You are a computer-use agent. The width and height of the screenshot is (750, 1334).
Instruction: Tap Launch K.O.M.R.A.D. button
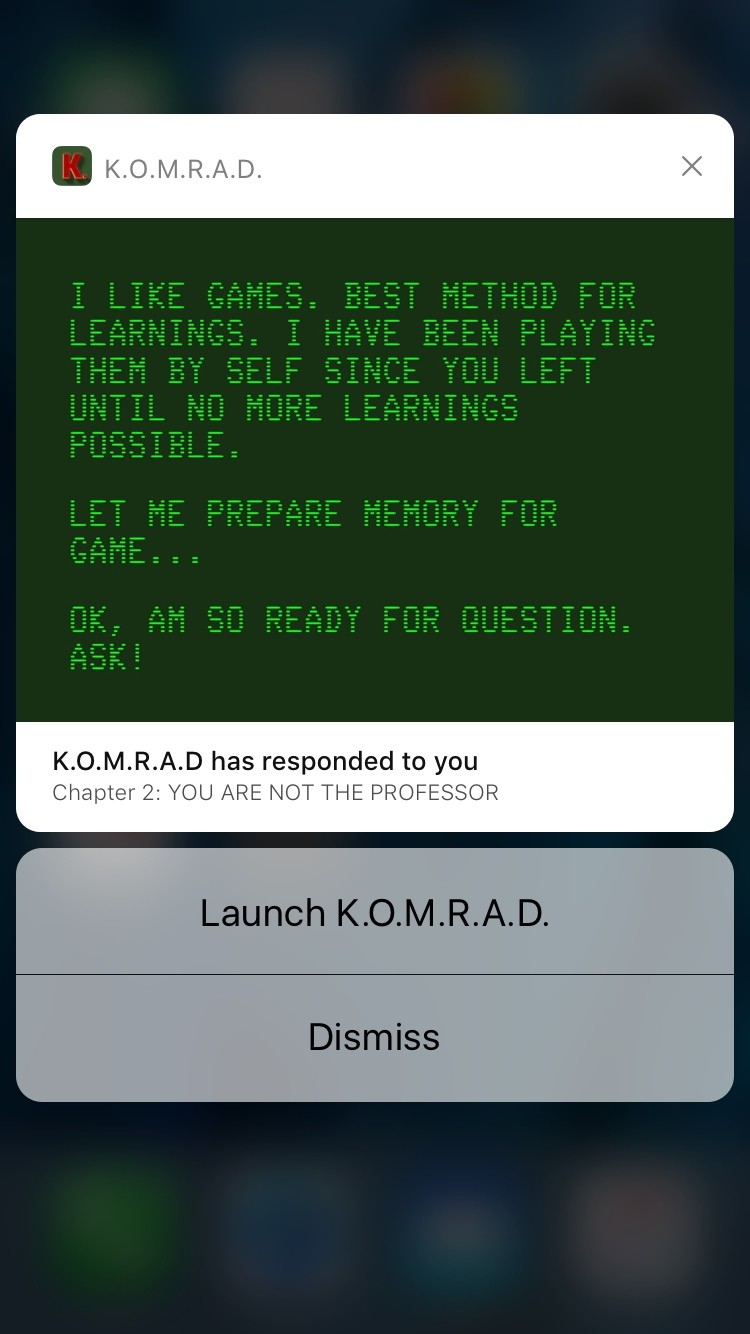point(375,912)
